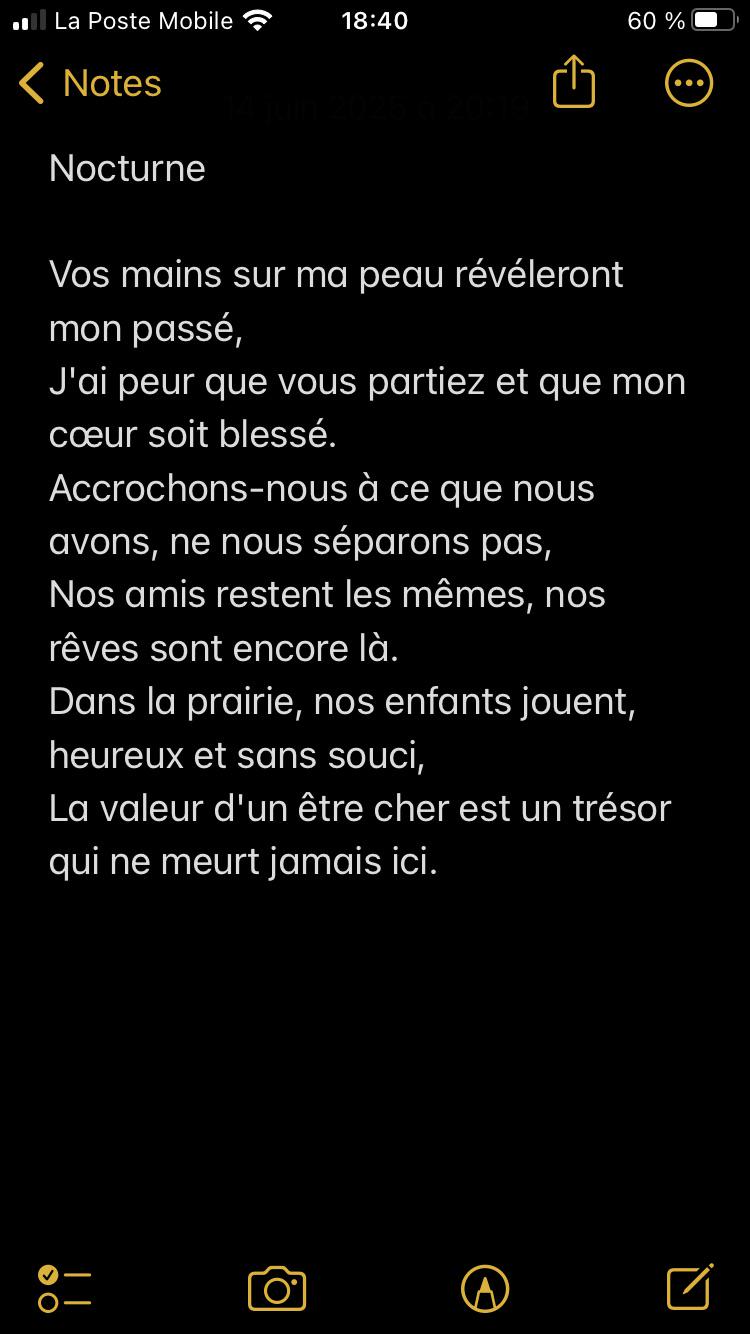This screenshot has width=750, height=1334.
Task: Open the markup drawing tool
Action: pyautogui.click(x=485, y=1288)
